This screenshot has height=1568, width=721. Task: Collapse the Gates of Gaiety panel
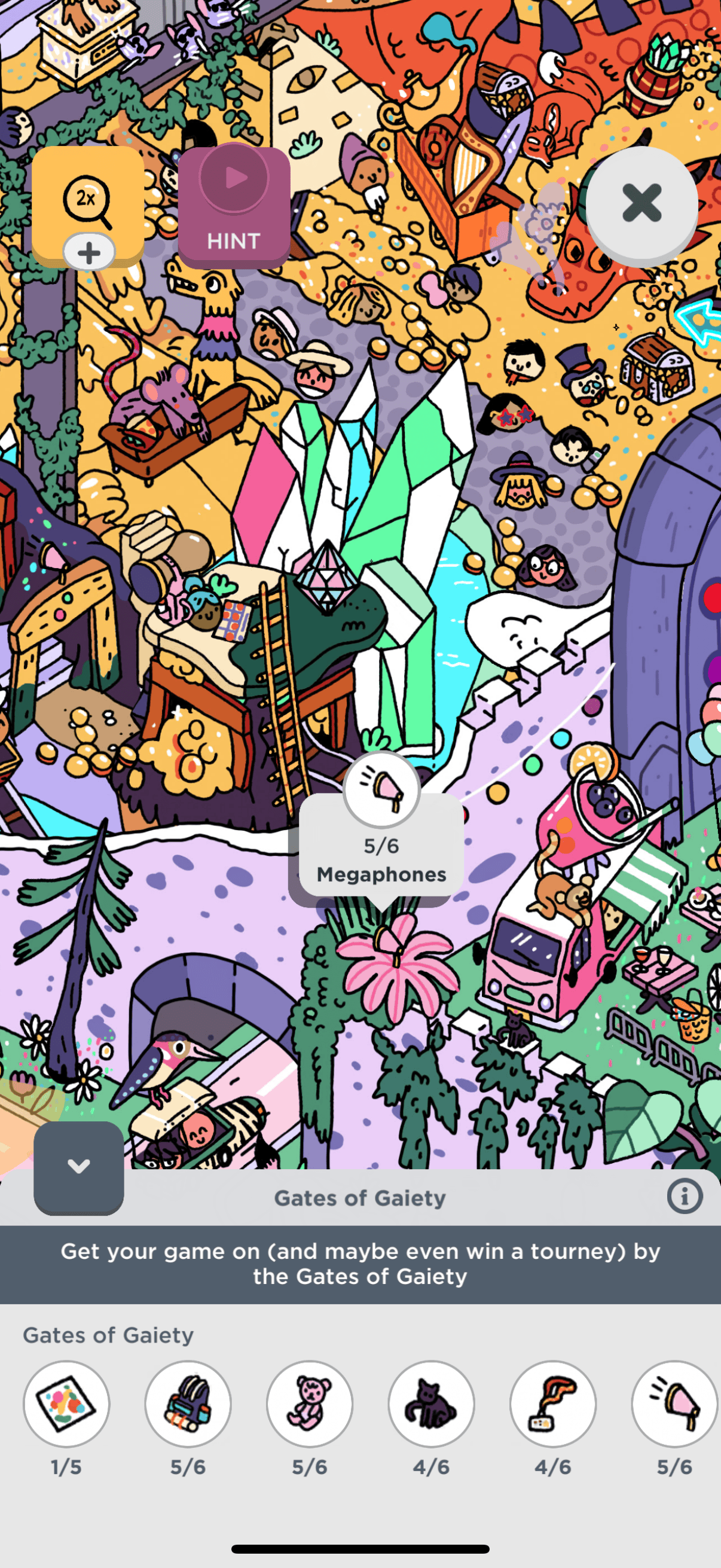point(78,1167)
